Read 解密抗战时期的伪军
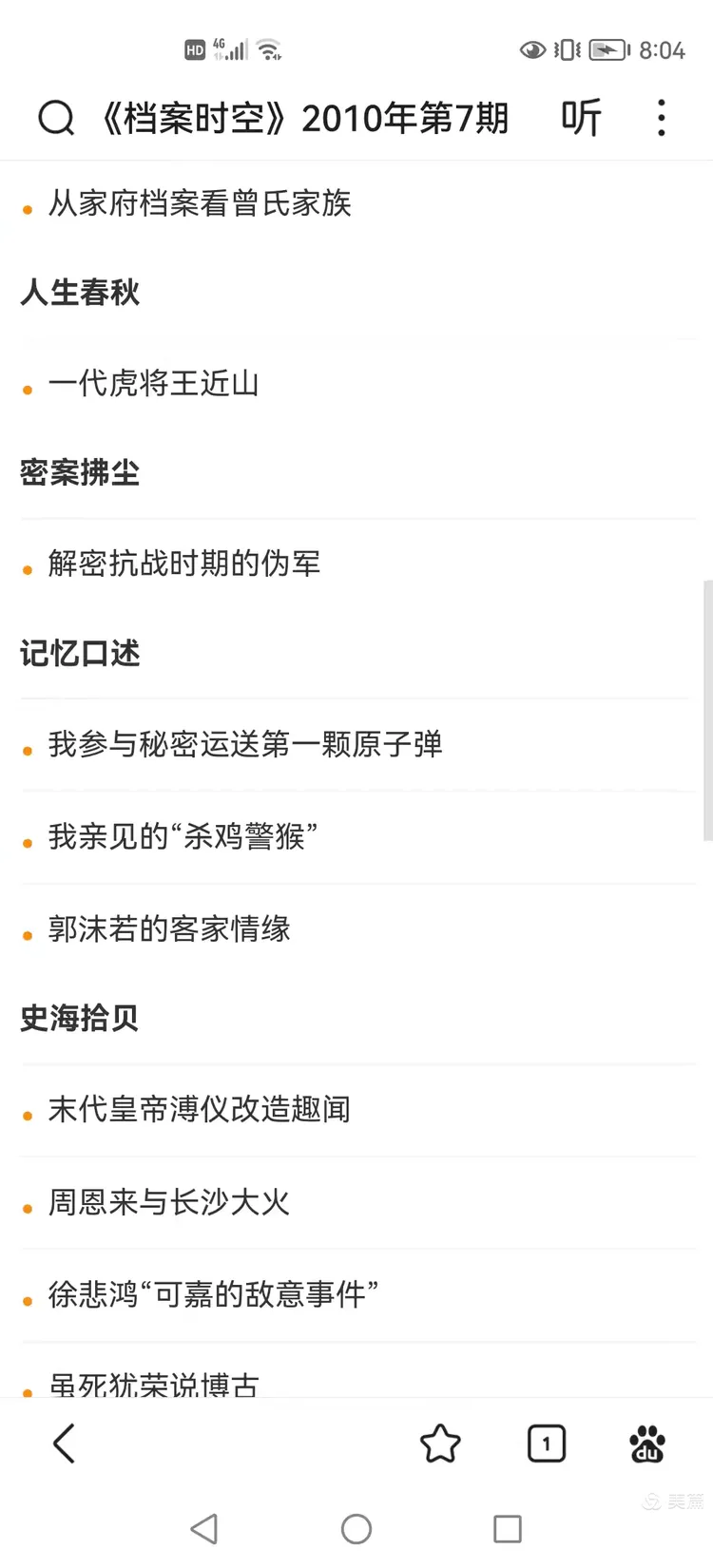 coord(184,564)
